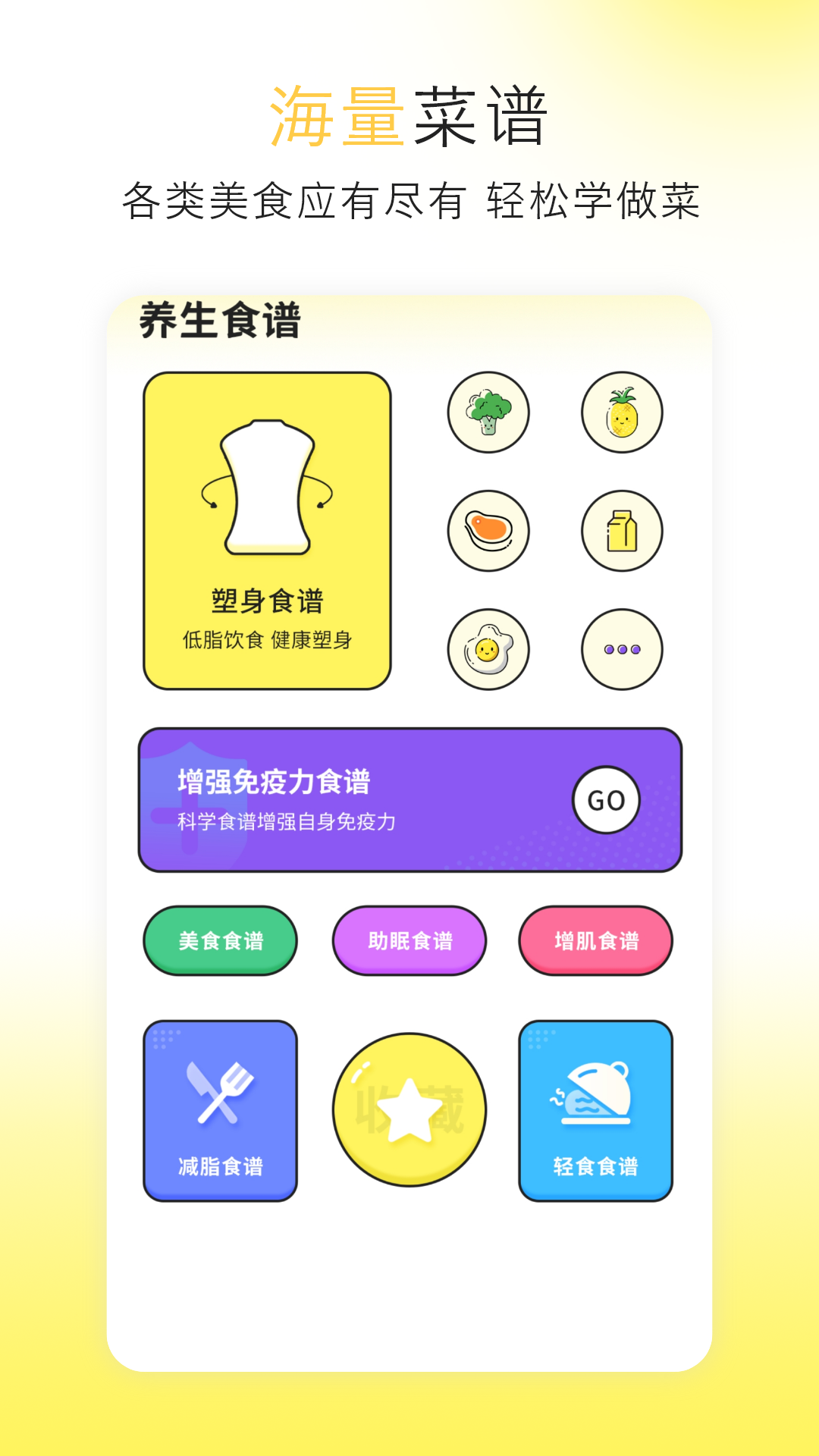The width and height of the screenshot is (819, 1456).
Task: Open the 轻食食谱 blue card
Action: coord(597,1109)
